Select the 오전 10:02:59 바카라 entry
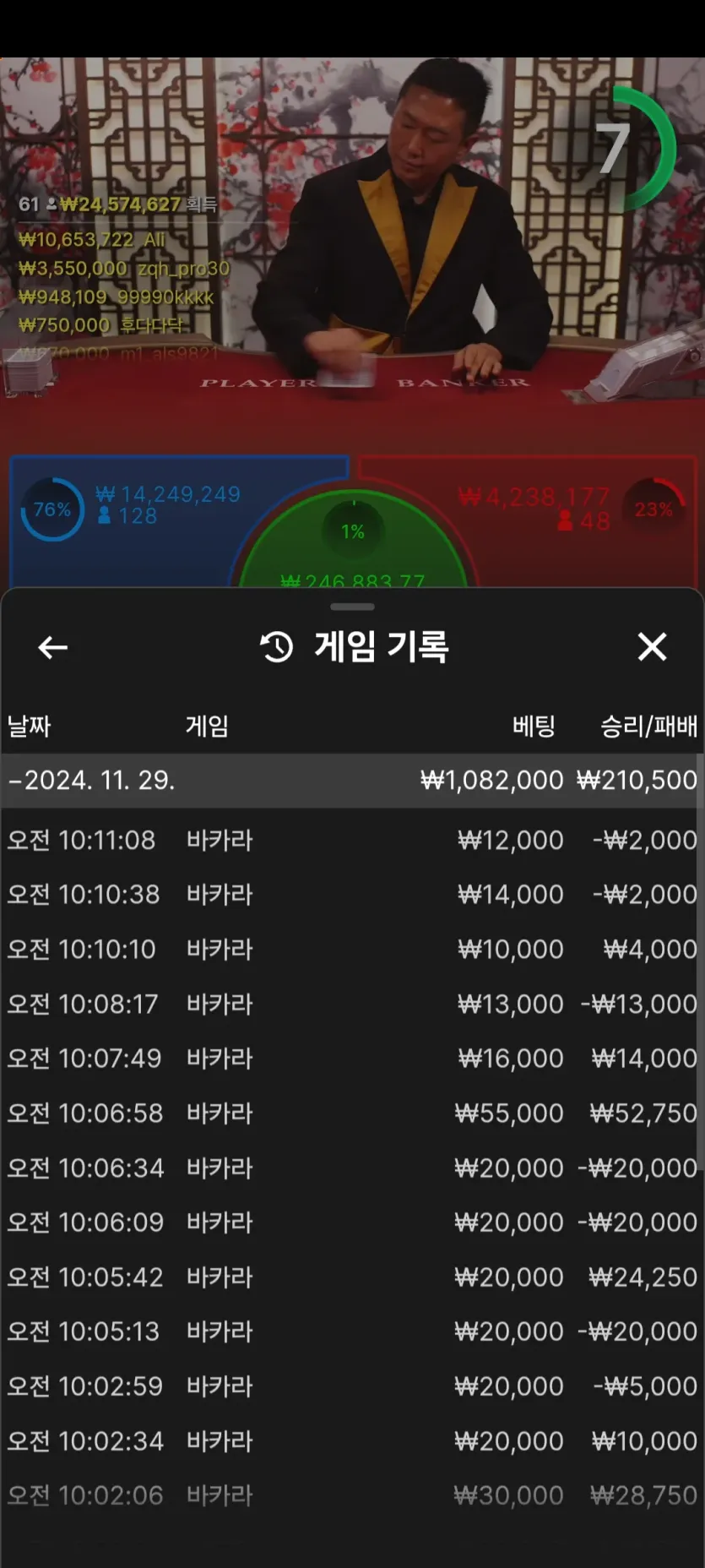705x1568 pixels. tap(351, 1386)
